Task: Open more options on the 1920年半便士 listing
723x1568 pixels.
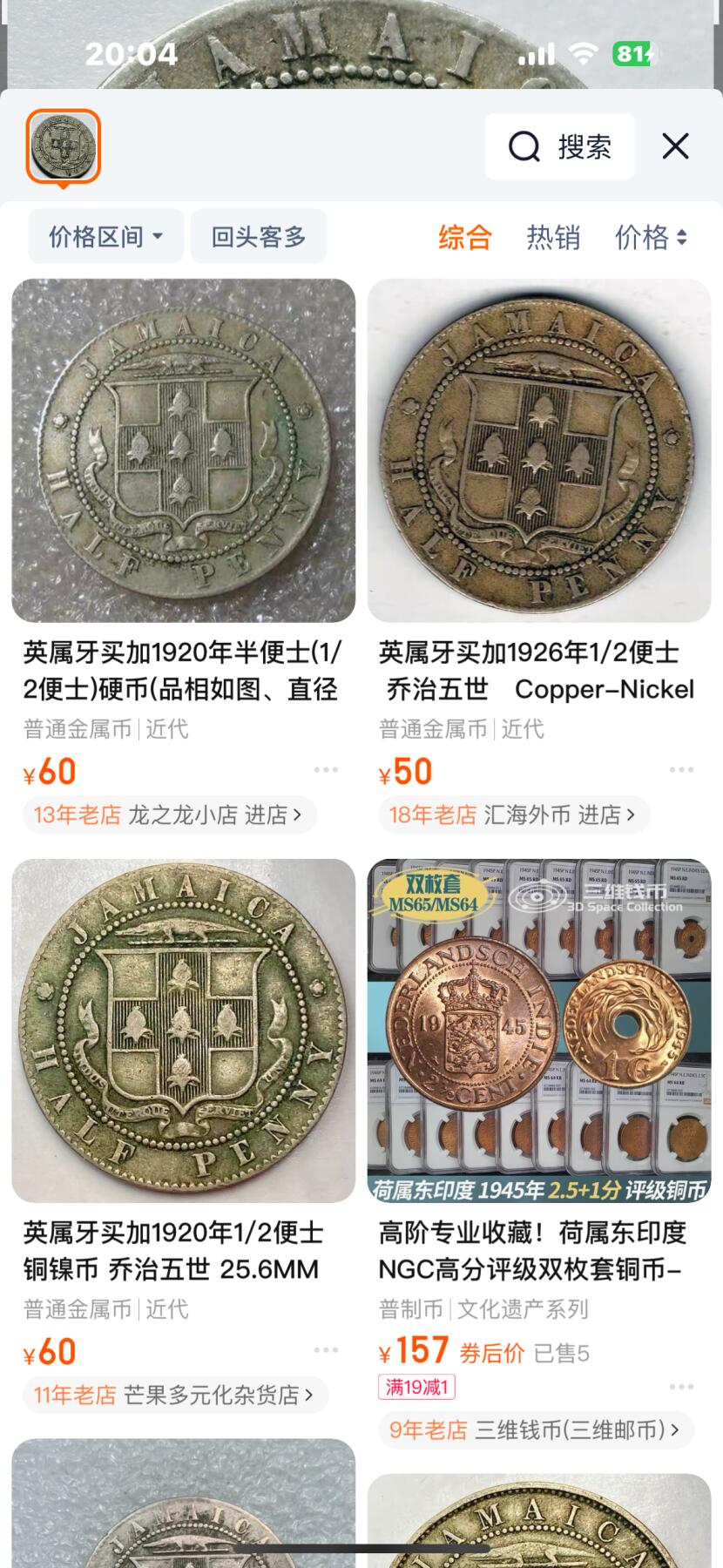Action: coord(326,770)
